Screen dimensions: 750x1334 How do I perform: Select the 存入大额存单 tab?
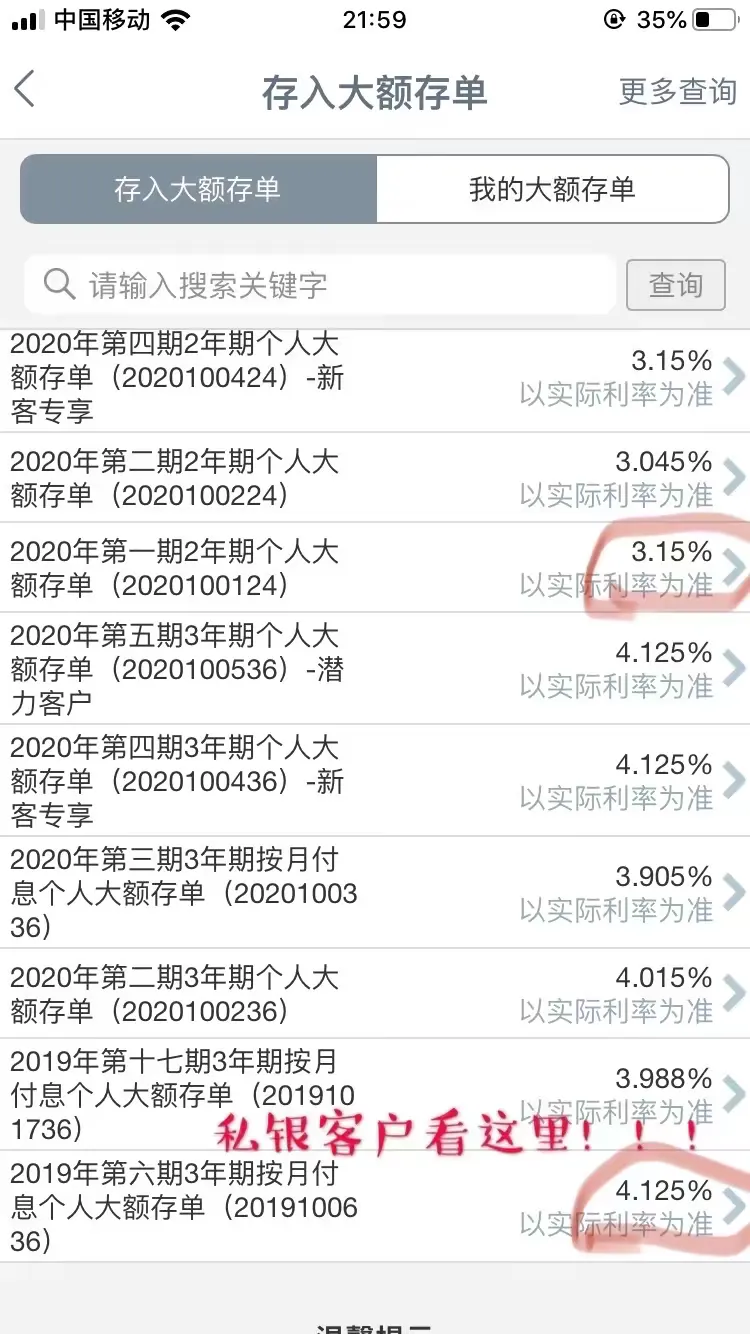pyautogui.click(x=197, y=189)
